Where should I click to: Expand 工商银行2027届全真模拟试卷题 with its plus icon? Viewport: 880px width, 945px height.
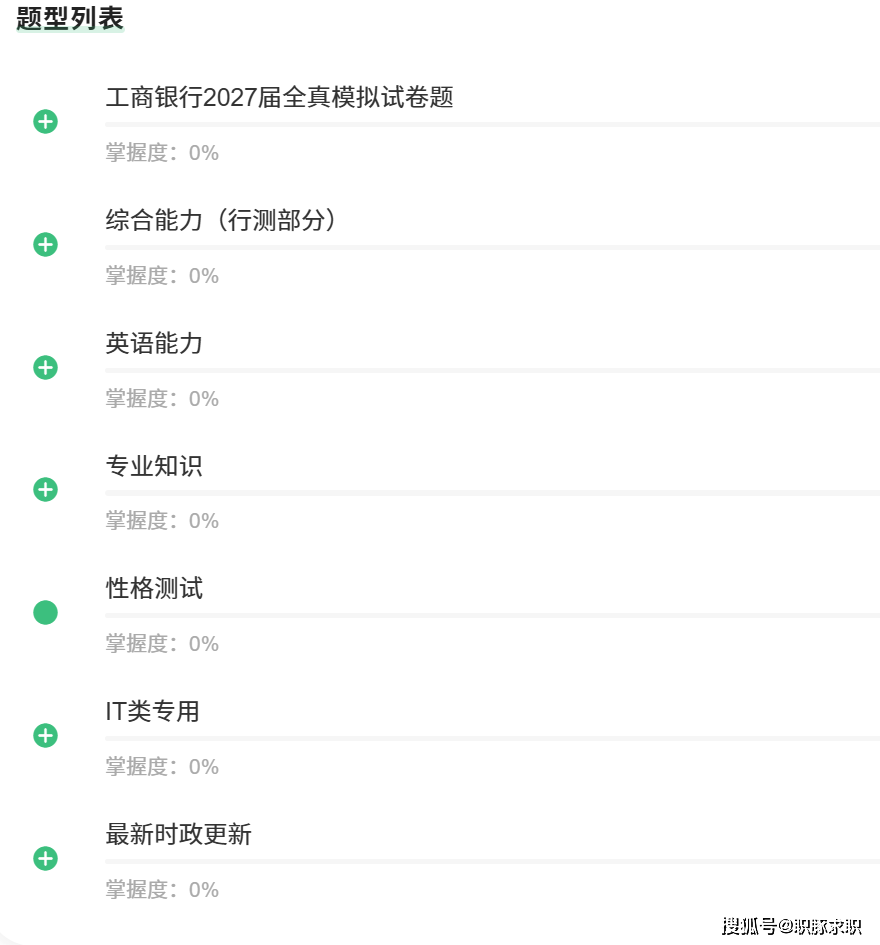point(45,122)
